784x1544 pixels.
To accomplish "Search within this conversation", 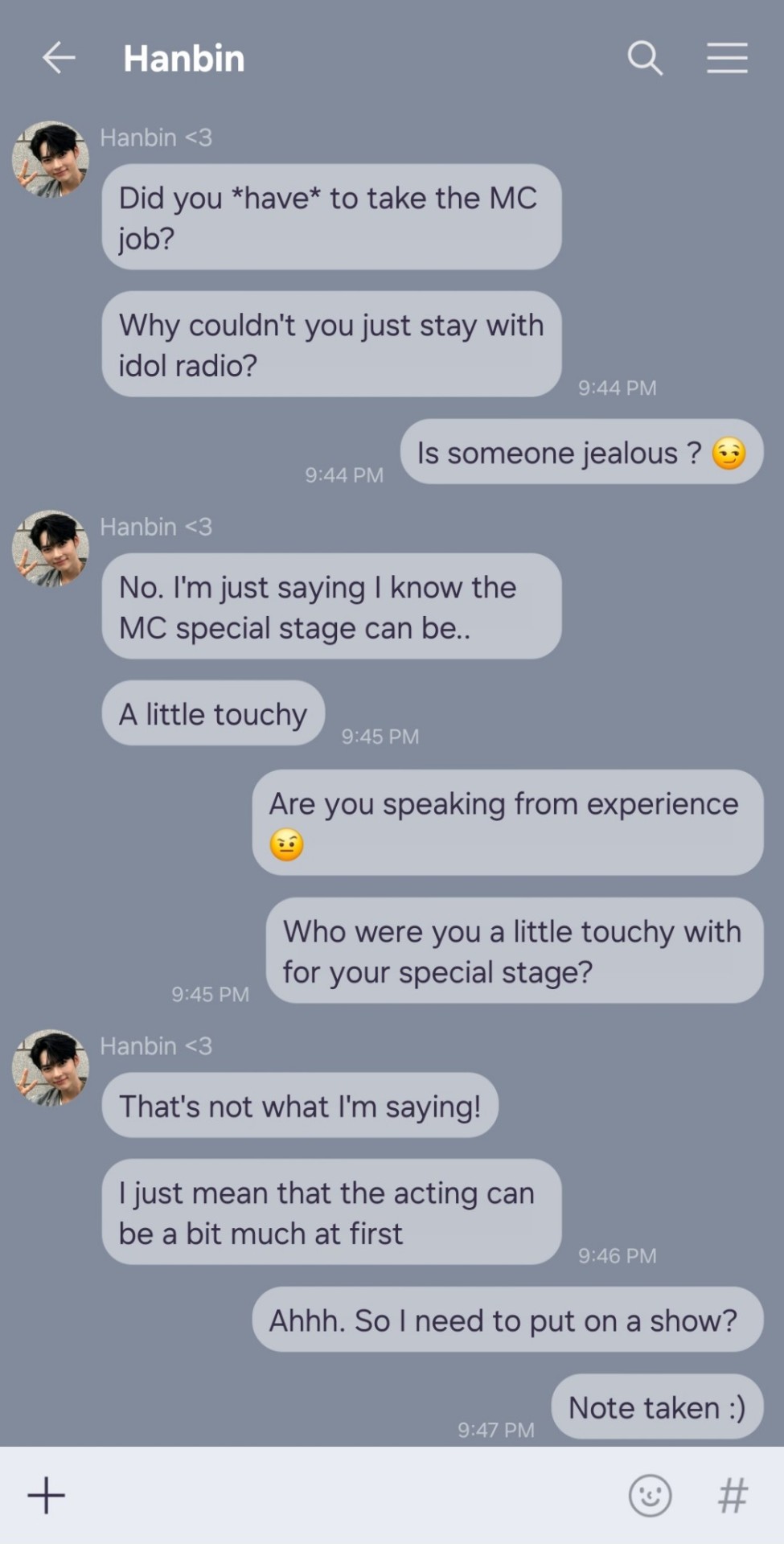I will (644, 58).
